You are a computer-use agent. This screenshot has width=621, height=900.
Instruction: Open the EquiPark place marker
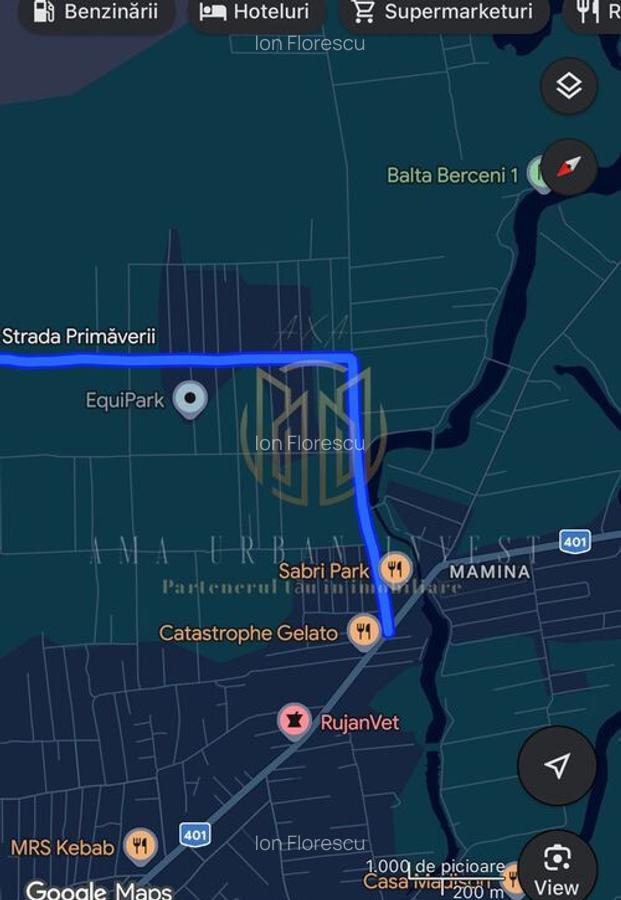[x=190, y=400]
